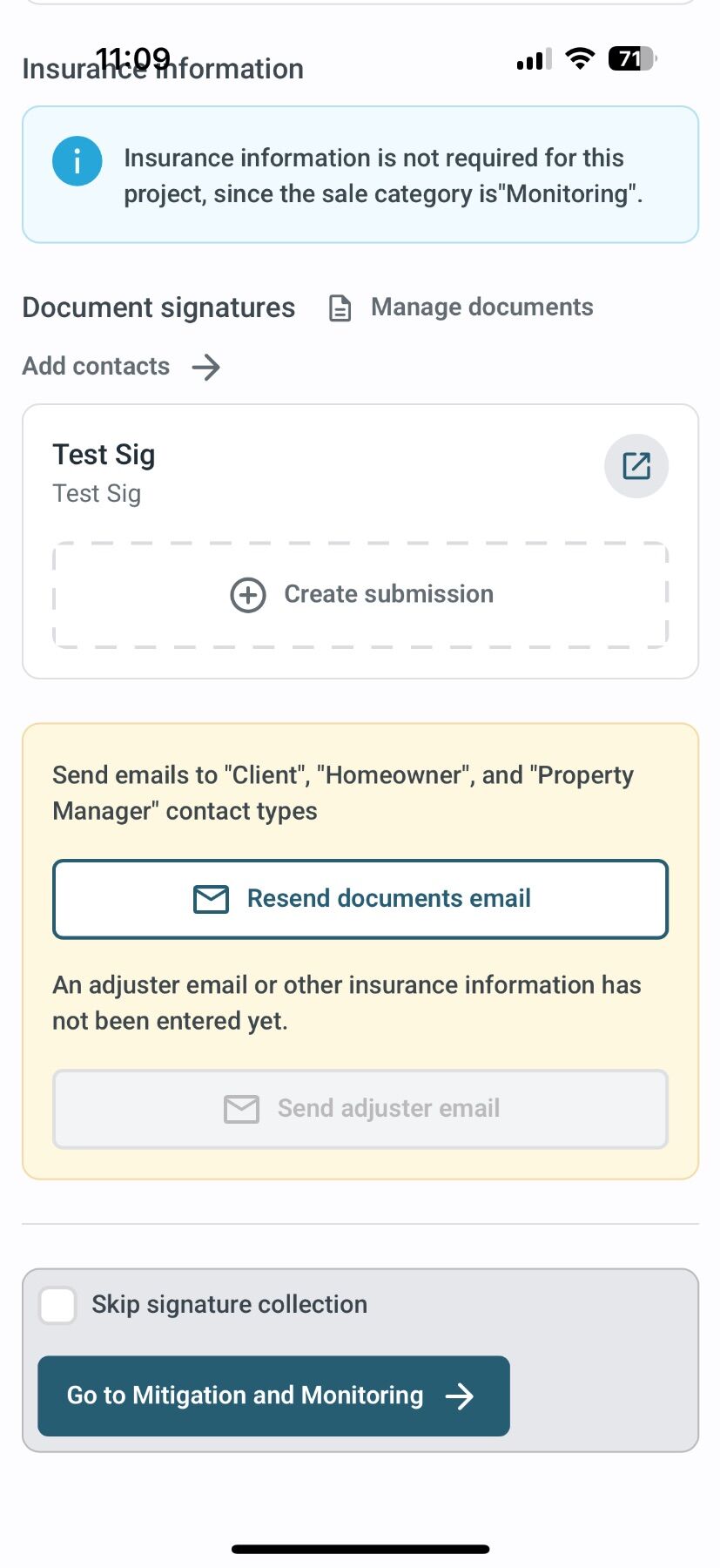720x1568 pixels.
Task: Open Test Sig in an external view
Action: point(636,466)
